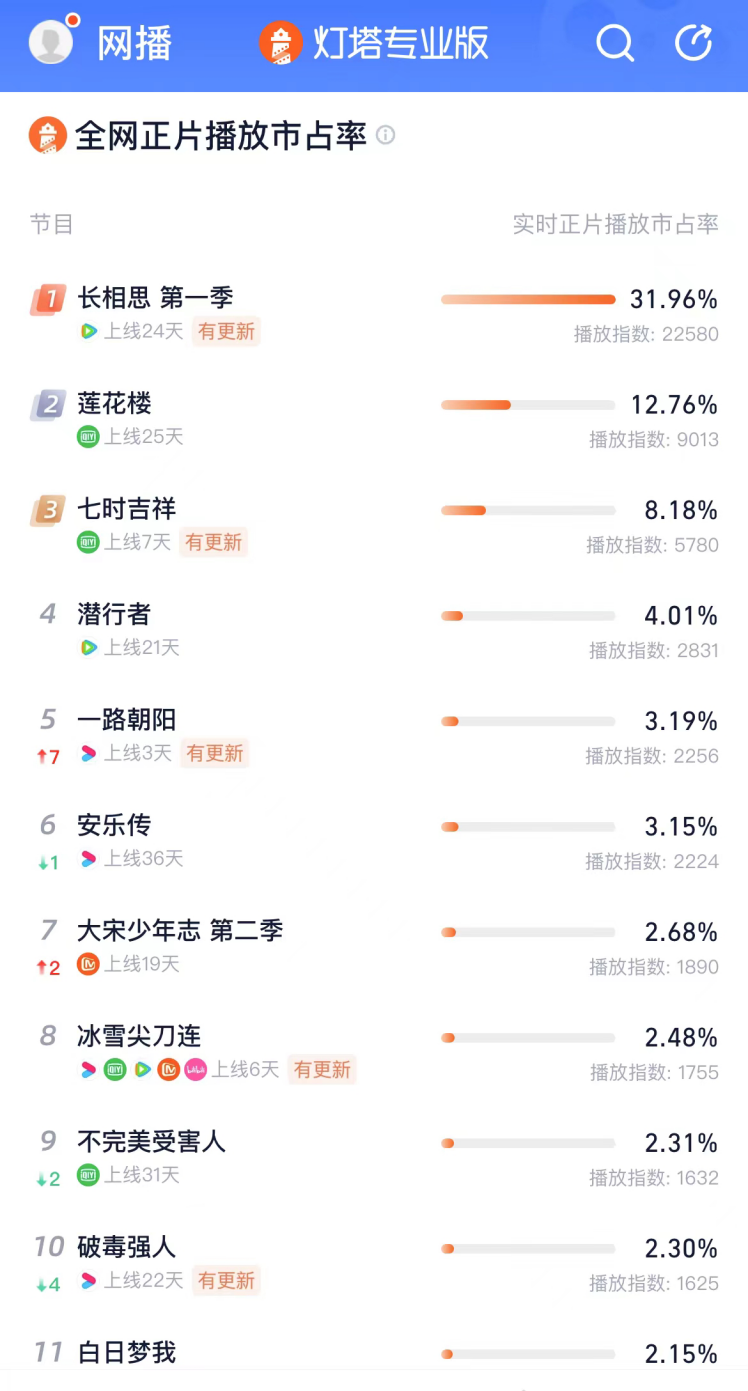The width and height of the screenshot is (748, 1391).
Task: Open the profile avatar
Action: pyautogui.click(x=52, y=42)
